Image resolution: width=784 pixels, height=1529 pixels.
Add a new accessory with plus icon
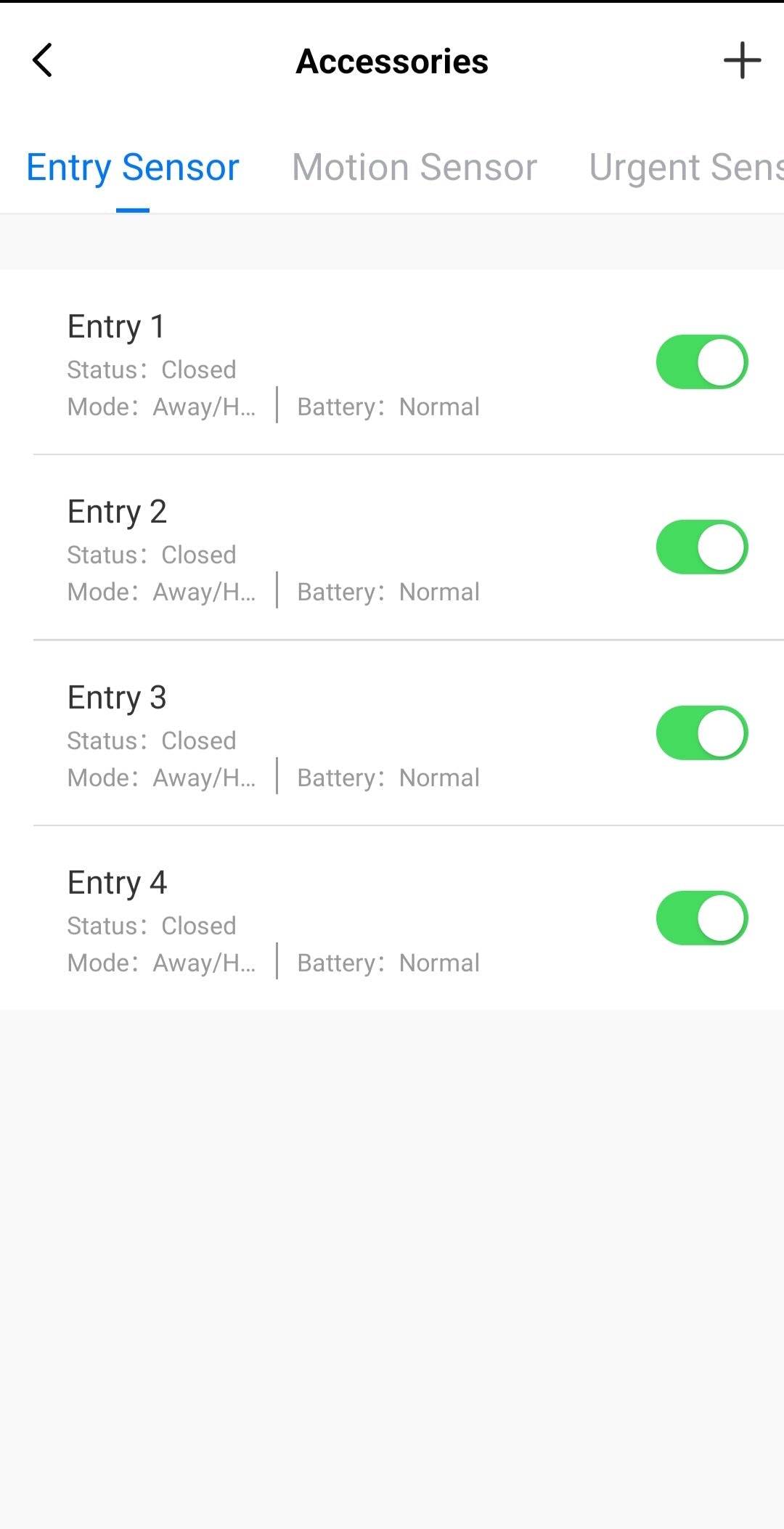point(742,60)
